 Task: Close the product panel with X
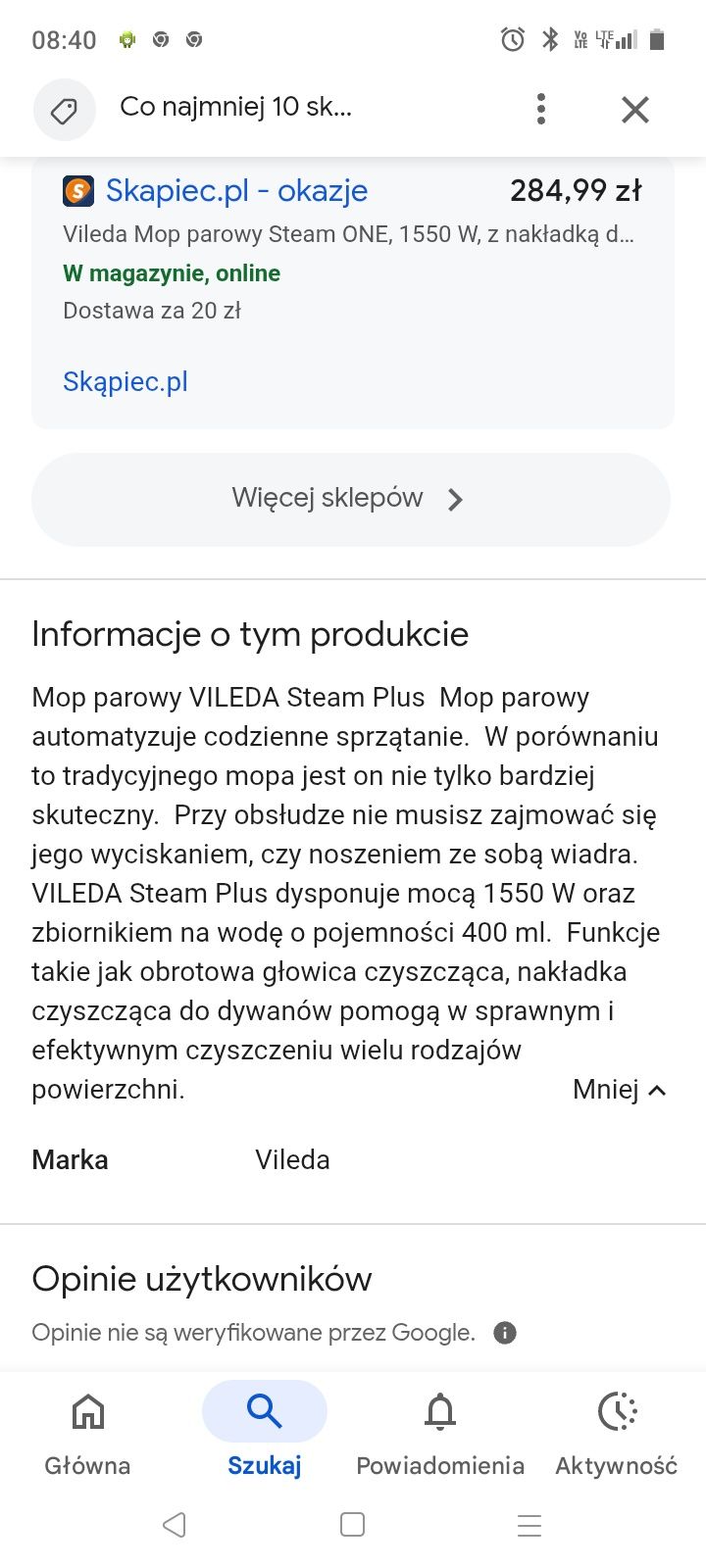pyautogui.click(x=635, y=109)
